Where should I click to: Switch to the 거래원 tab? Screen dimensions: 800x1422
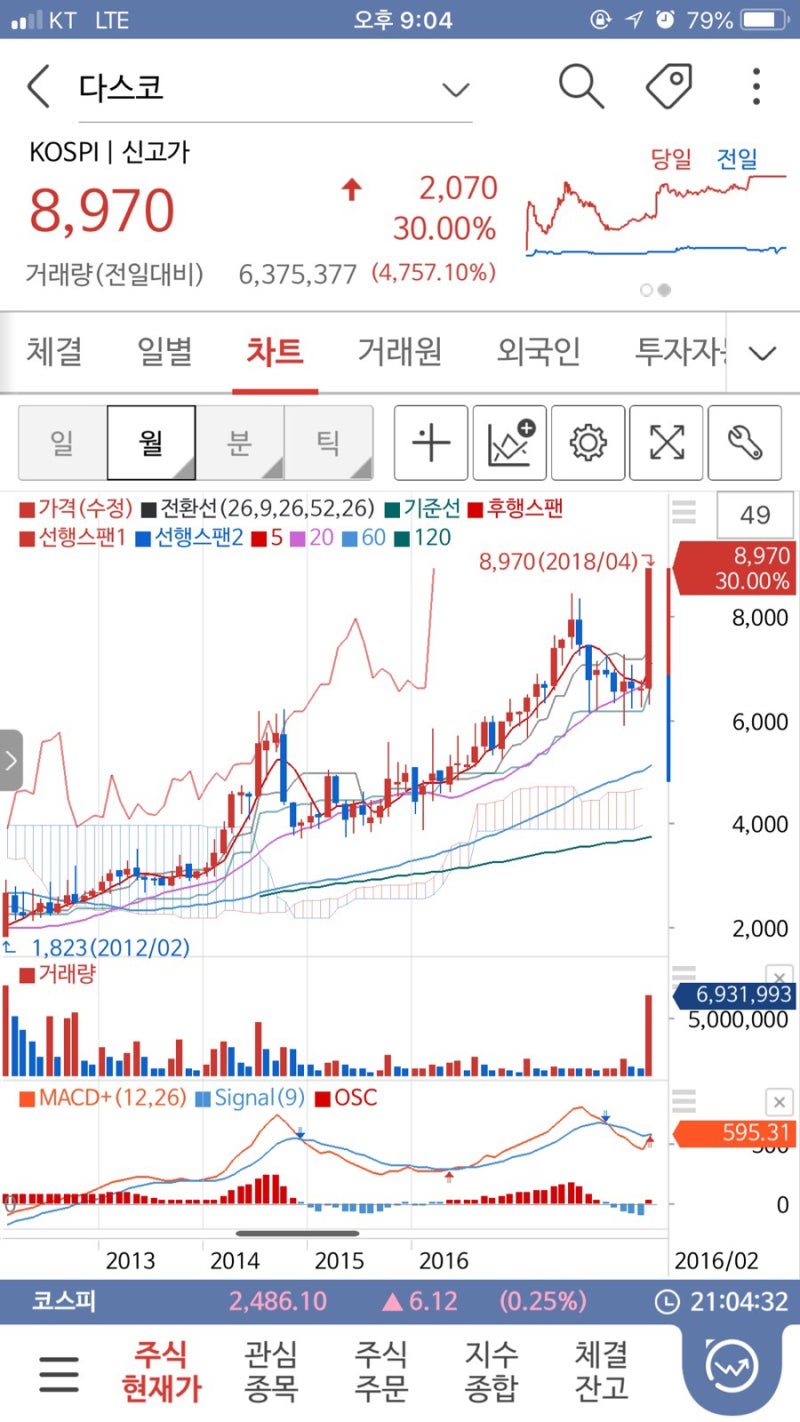coord(397,352)
